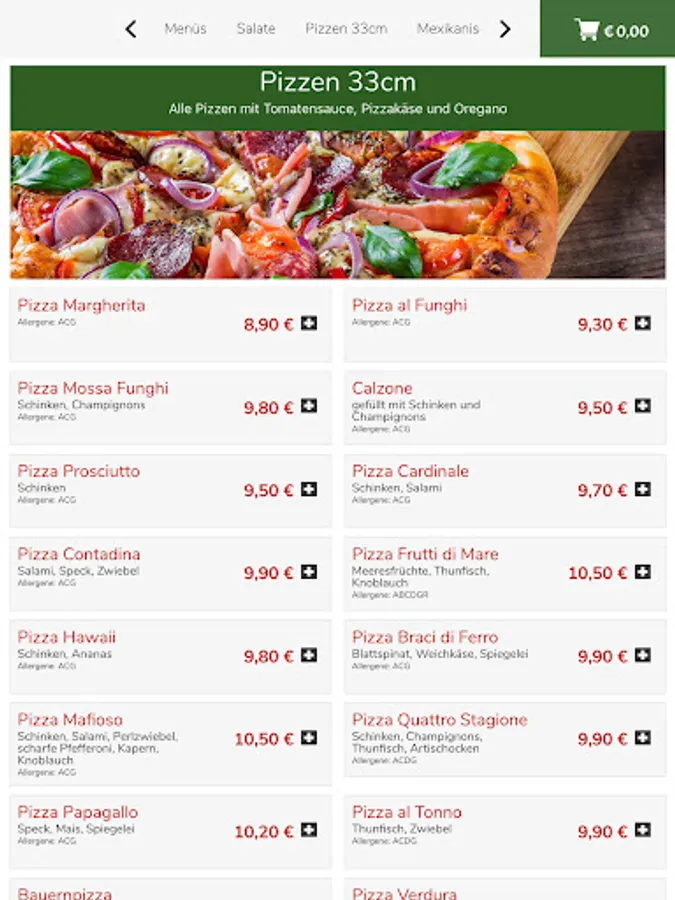
Task: Add Pizza Margherita to the cart
Action: (309, 323)
